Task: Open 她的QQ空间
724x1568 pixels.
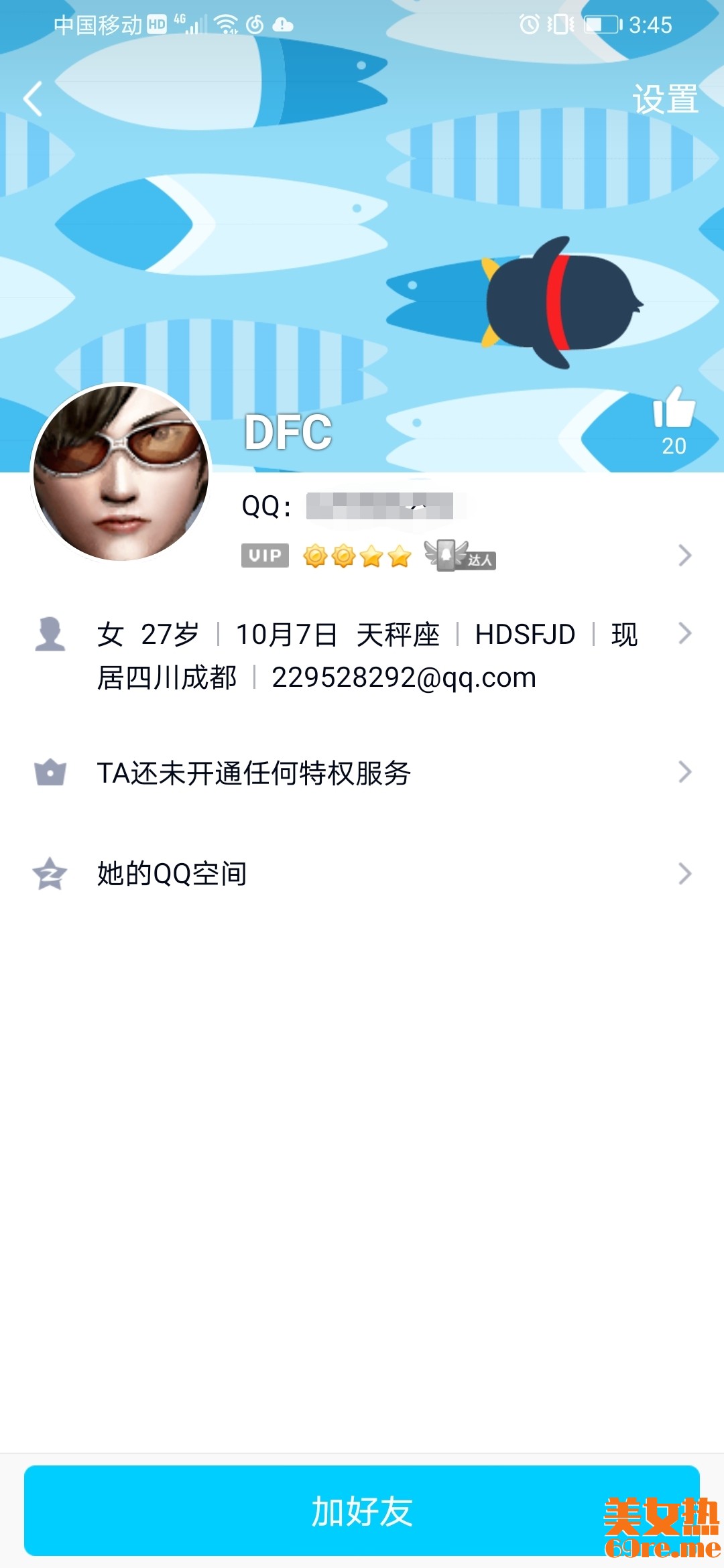Action: point(362,874)
